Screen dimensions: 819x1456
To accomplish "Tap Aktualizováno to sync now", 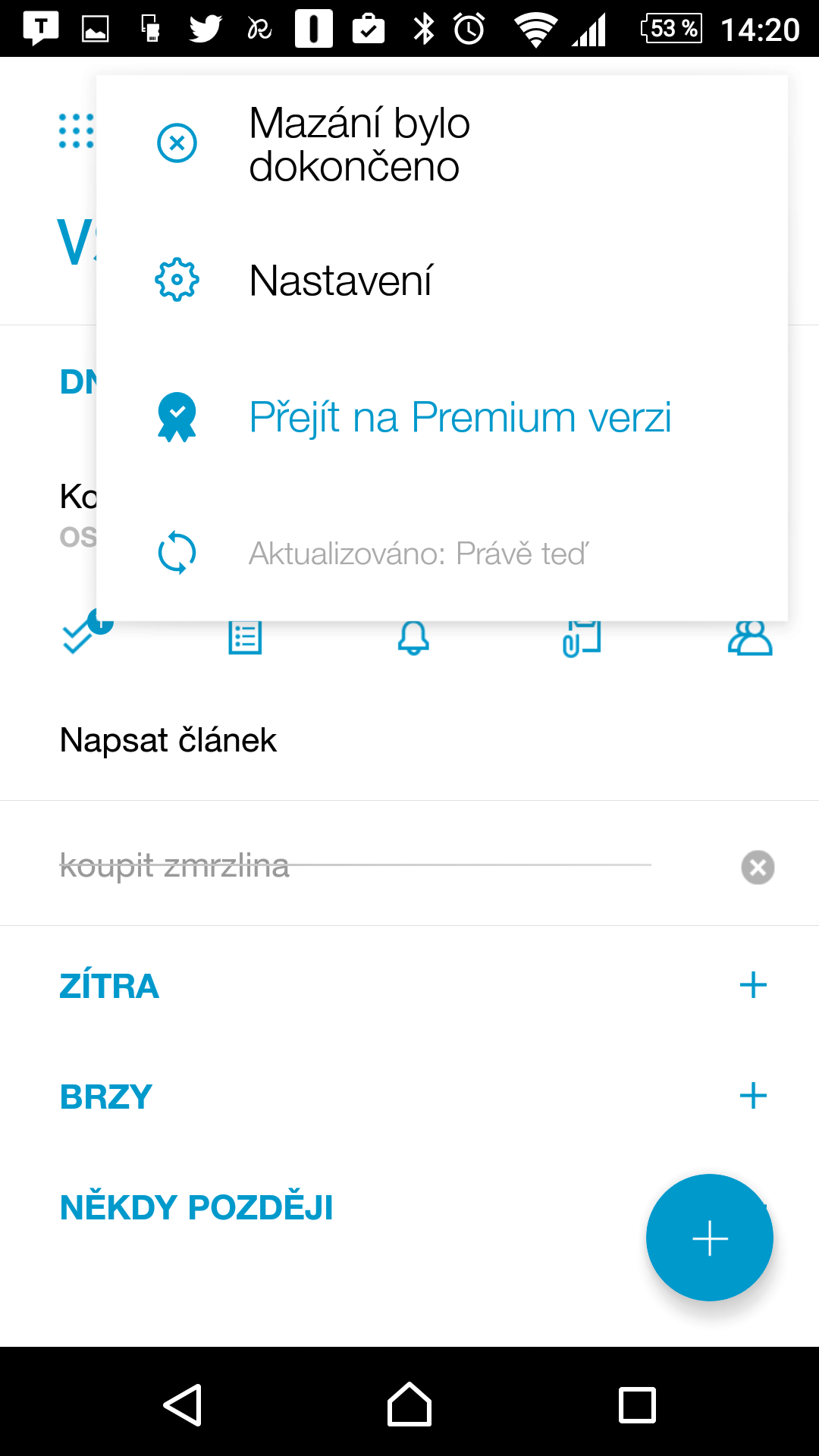I will click(442, 554).
